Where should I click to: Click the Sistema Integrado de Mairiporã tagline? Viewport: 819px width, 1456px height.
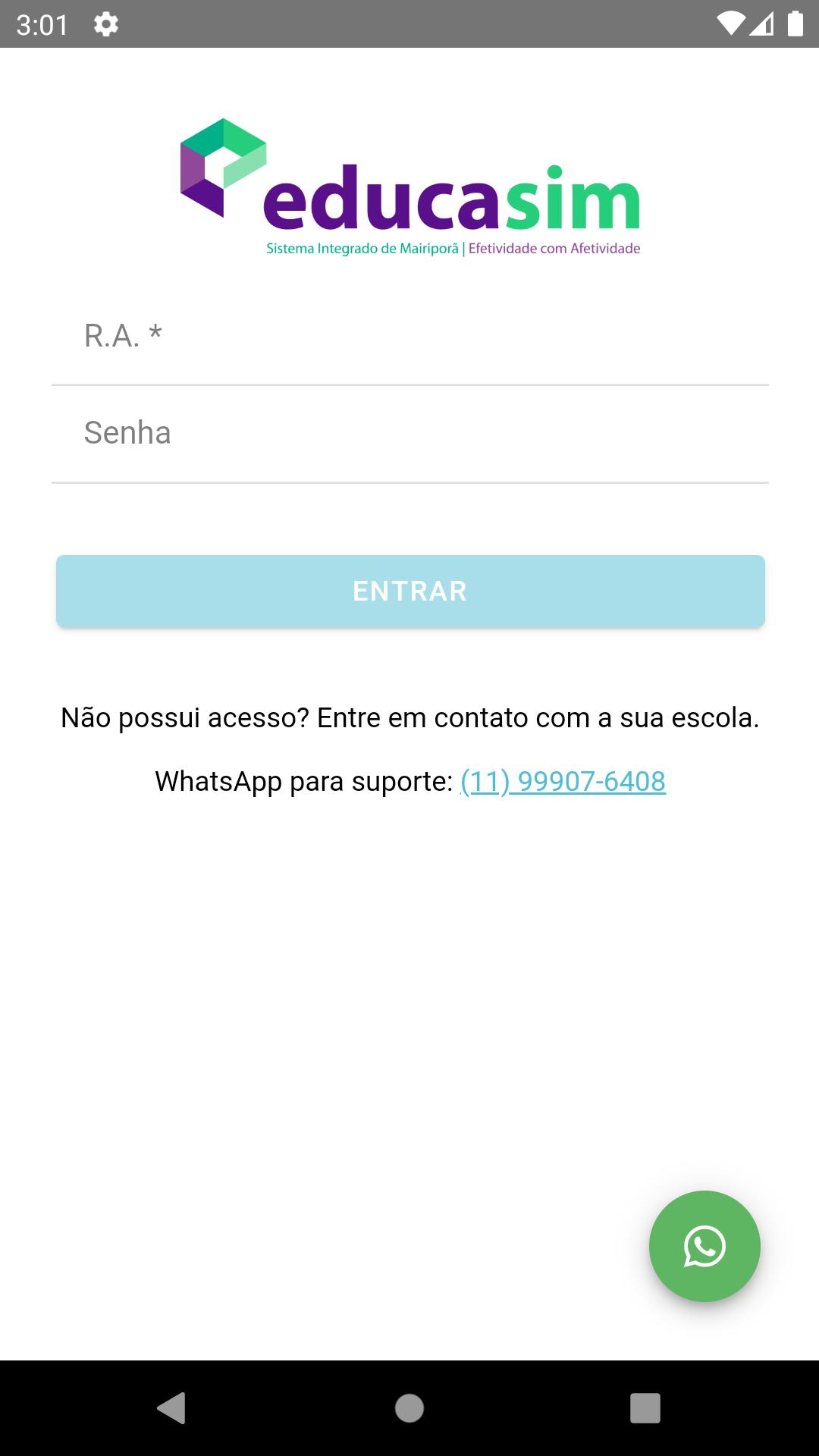pos(452,246)
